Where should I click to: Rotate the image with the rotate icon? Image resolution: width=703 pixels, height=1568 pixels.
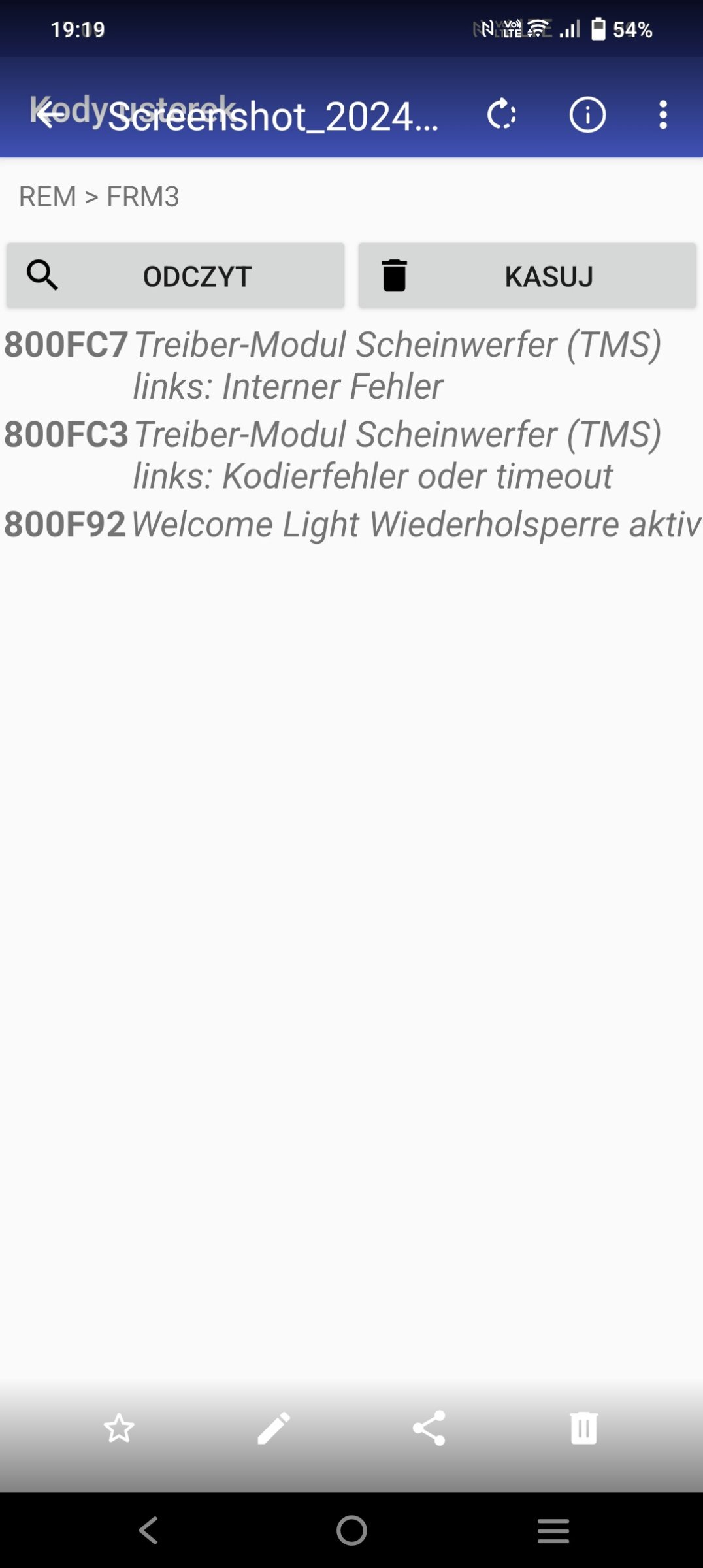502,114
